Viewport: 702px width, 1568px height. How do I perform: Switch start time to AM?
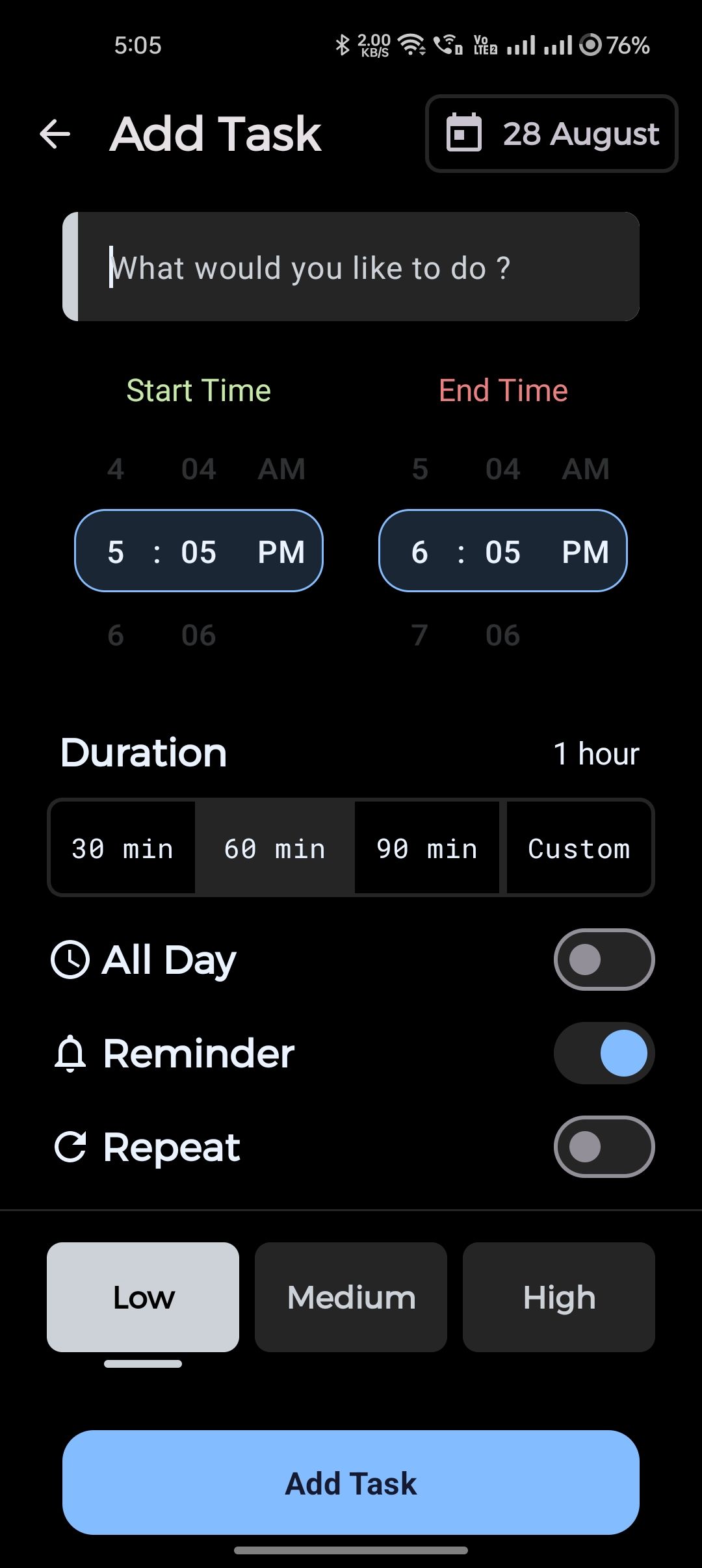pos(281,469)
